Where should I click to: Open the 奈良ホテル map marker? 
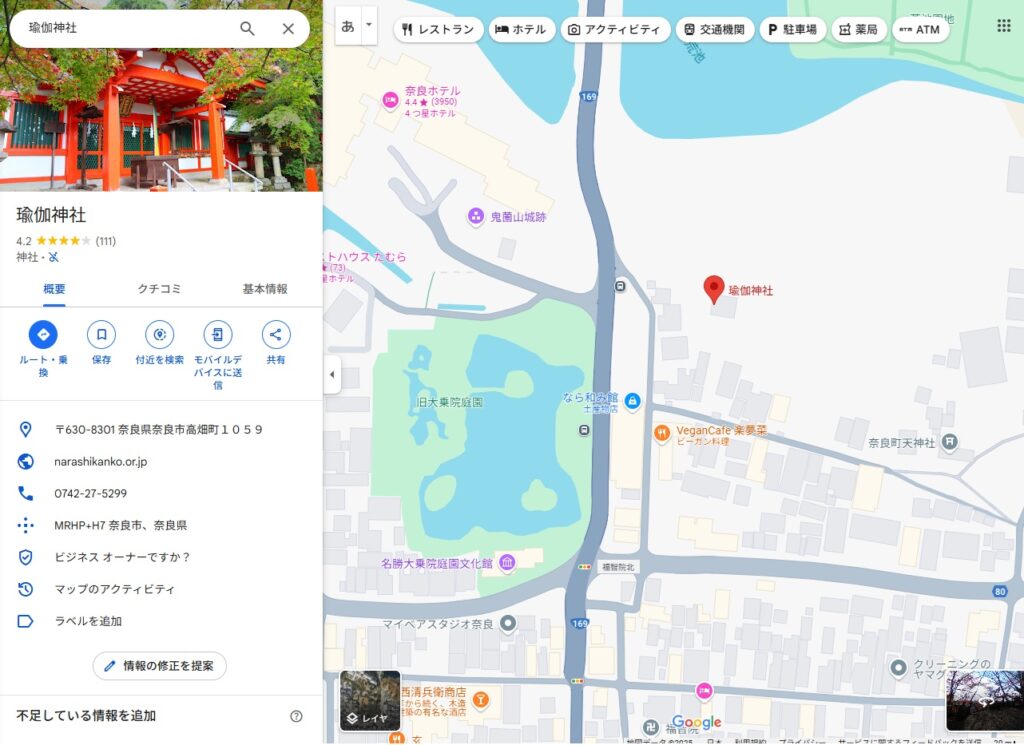[x=391, y=98]
